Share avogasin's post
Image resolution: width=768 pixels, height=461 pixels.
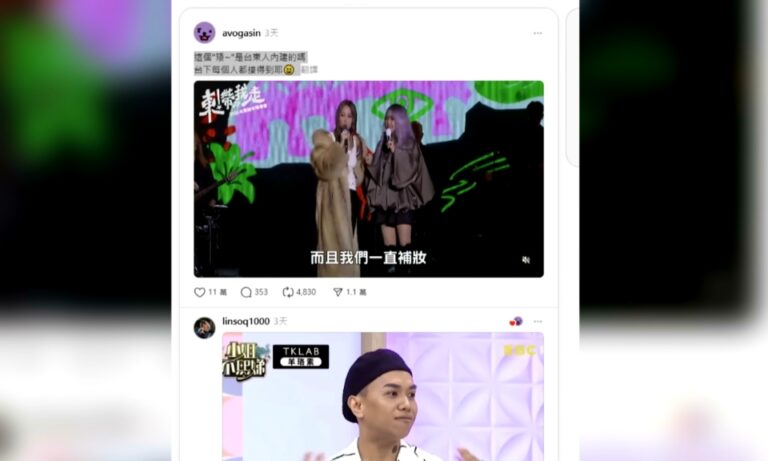click(338, 292)
